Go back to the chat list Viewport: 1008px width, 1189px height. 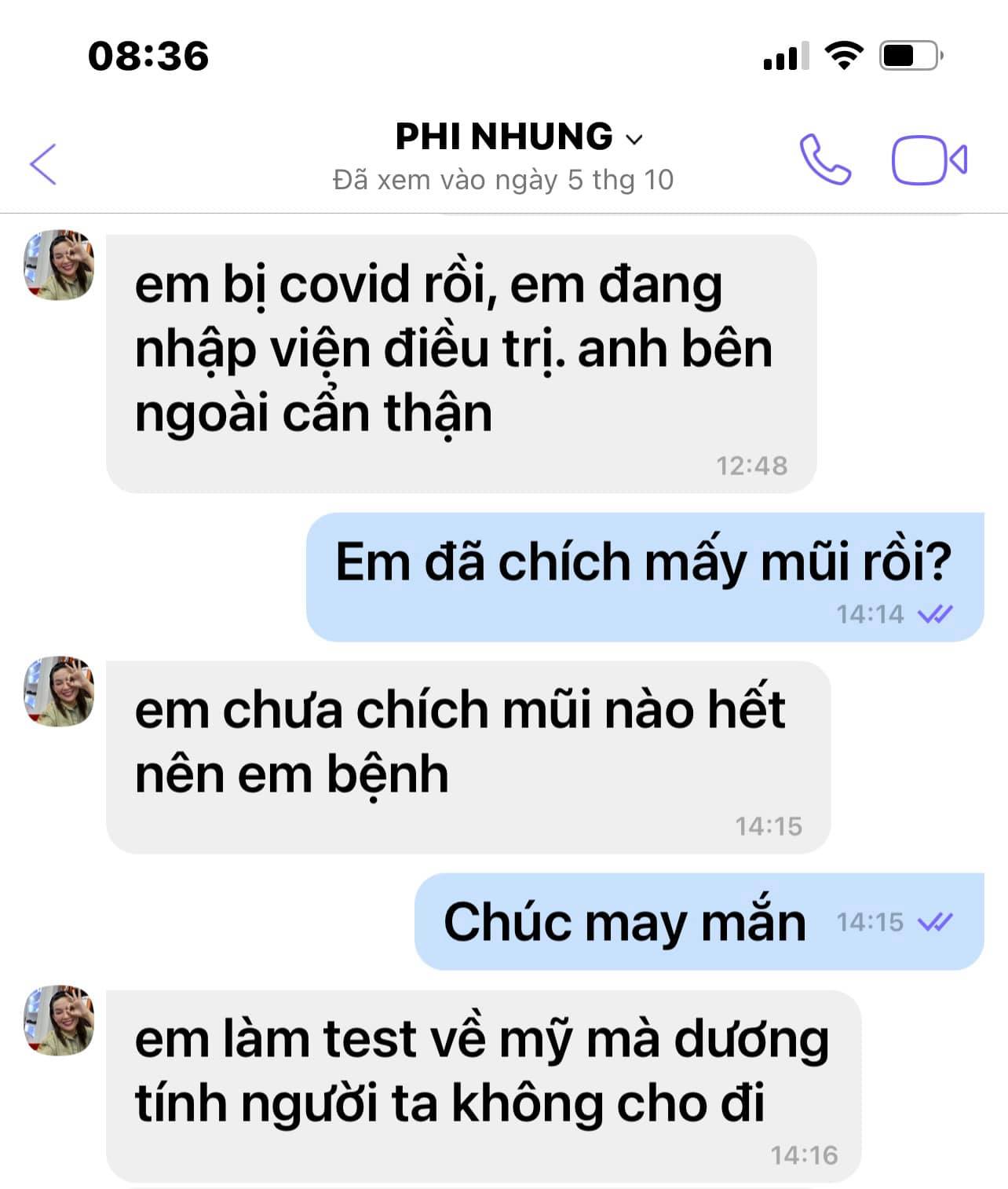tap(43, 164)
